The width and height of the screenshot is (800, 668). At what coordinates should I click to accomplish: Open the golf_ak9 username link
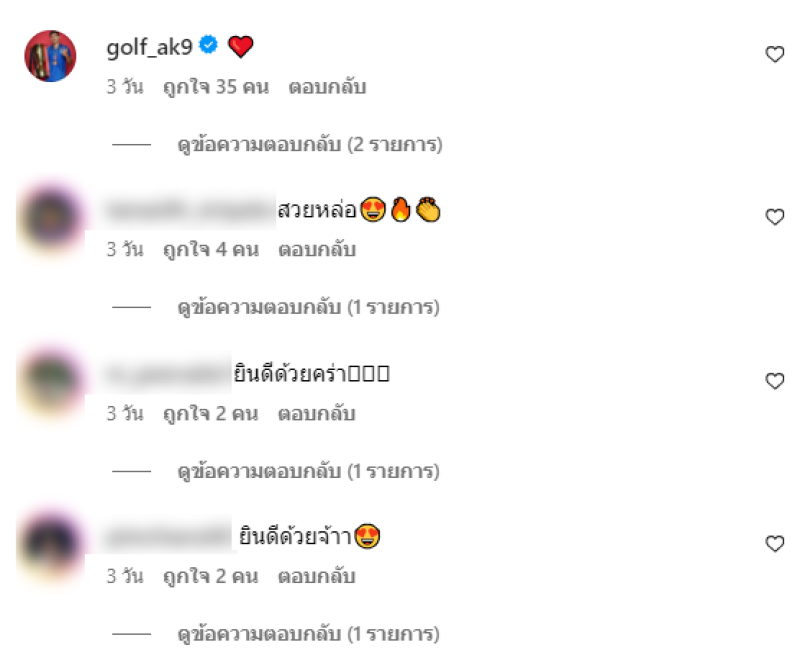(x=148, y=46)
